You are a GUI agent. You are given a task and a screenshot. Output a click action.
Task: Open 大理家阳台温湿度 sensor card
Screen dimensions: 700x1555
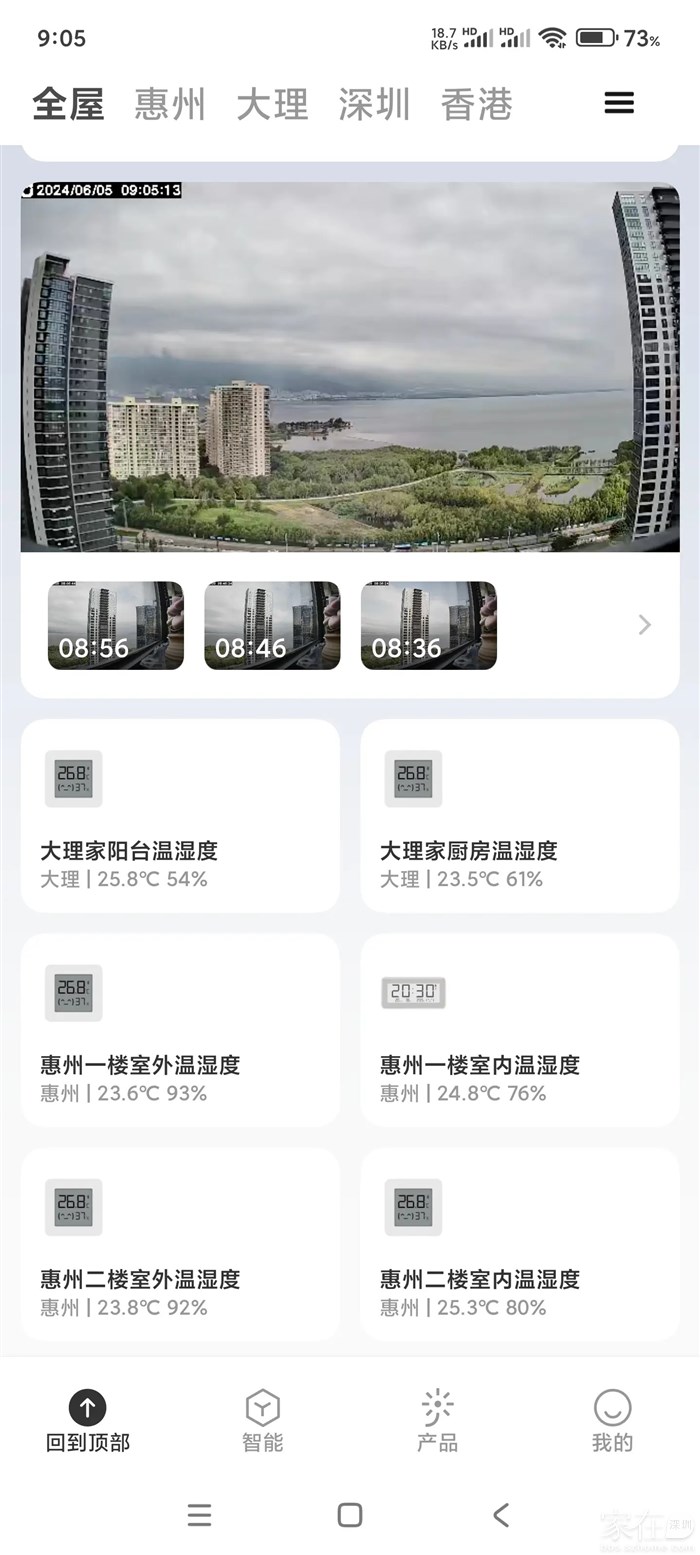tap(180, 816)
